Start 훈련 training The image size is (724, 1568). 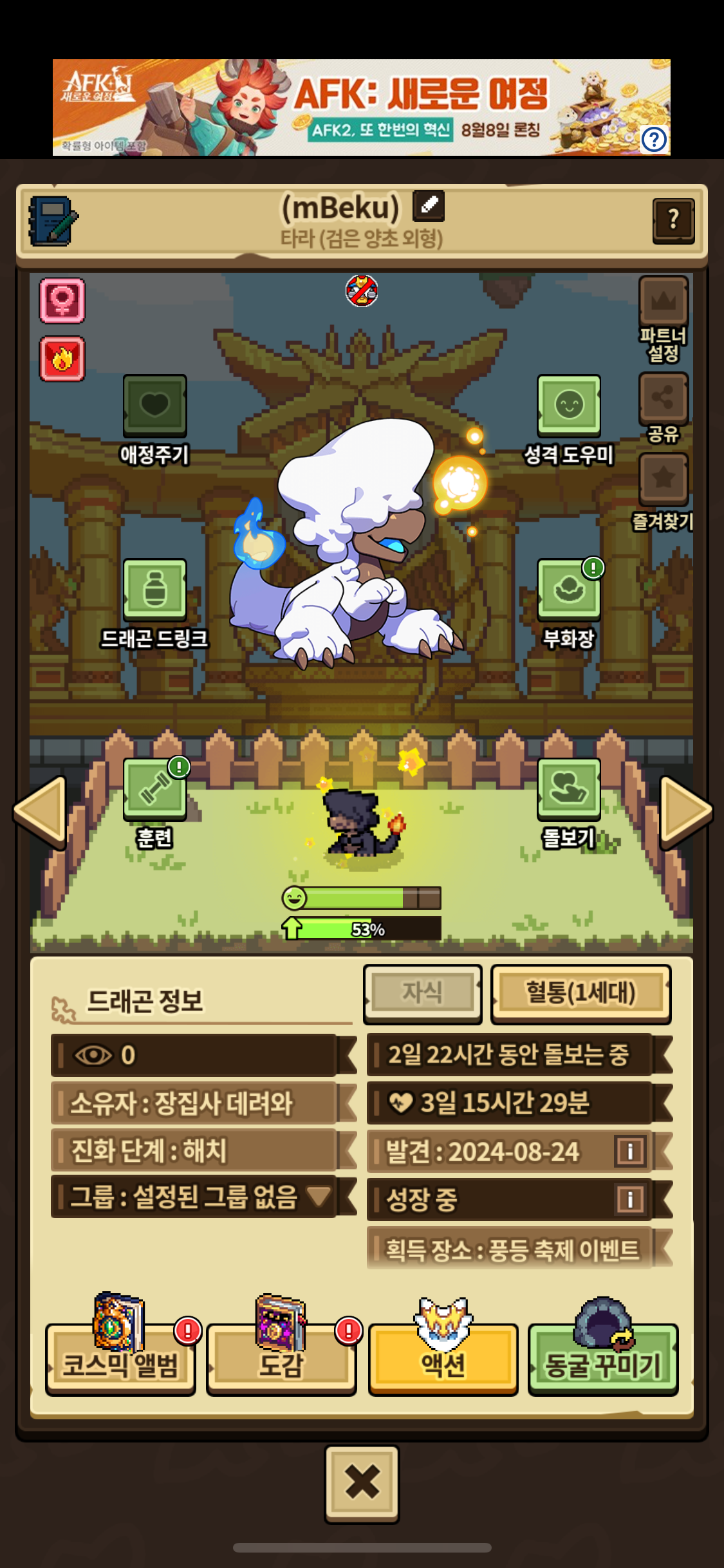tap(154, 790)
